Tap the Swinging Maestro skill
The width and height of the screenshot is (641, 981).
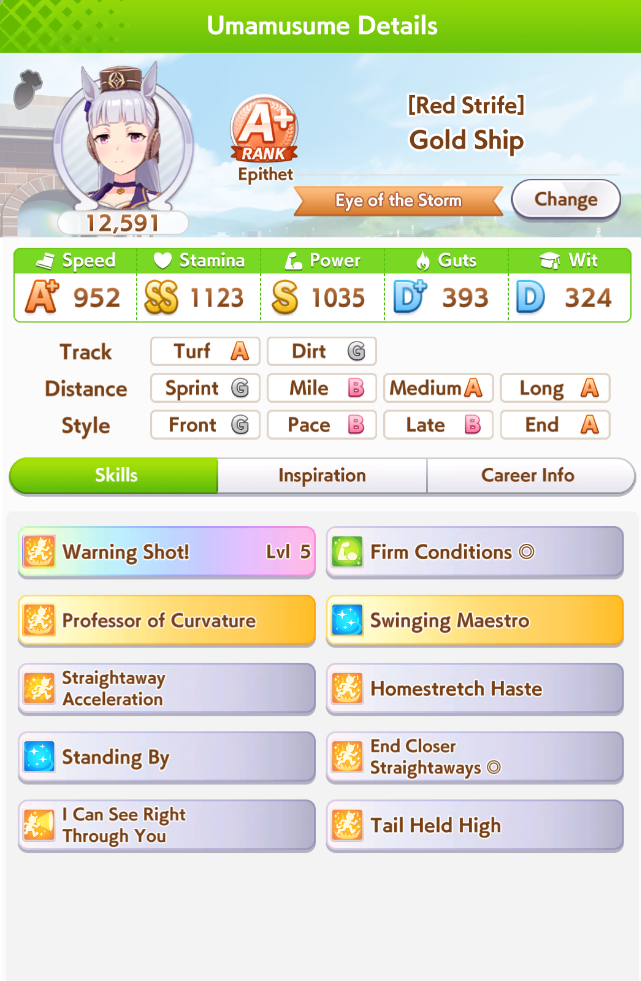[475, 620]
